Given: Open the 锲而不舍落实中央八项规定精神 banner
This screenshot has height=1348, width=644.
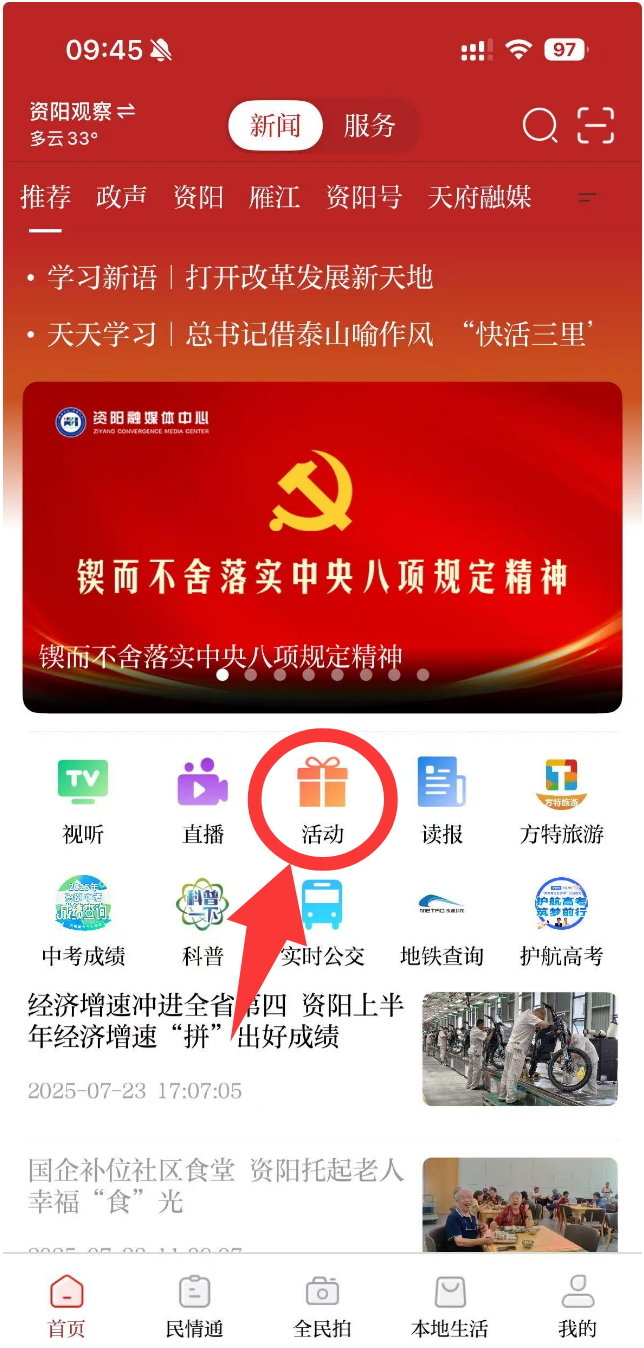Looking at the screenshot, I should pyautogui.click(x=322, y=545).
